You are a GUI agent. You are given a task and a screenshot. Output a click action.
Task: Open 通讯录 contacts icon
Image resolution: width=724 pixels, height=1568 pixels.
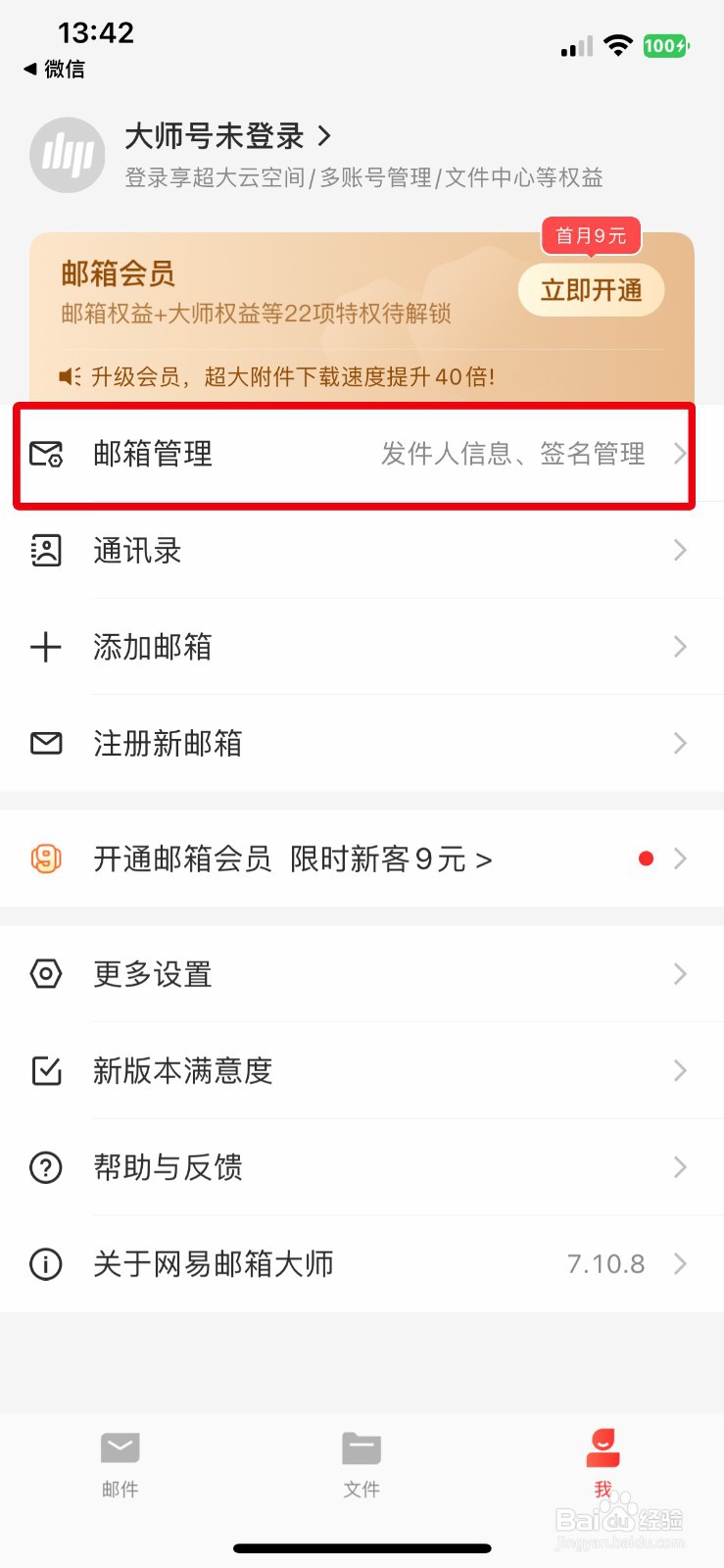tap(46, 550)
